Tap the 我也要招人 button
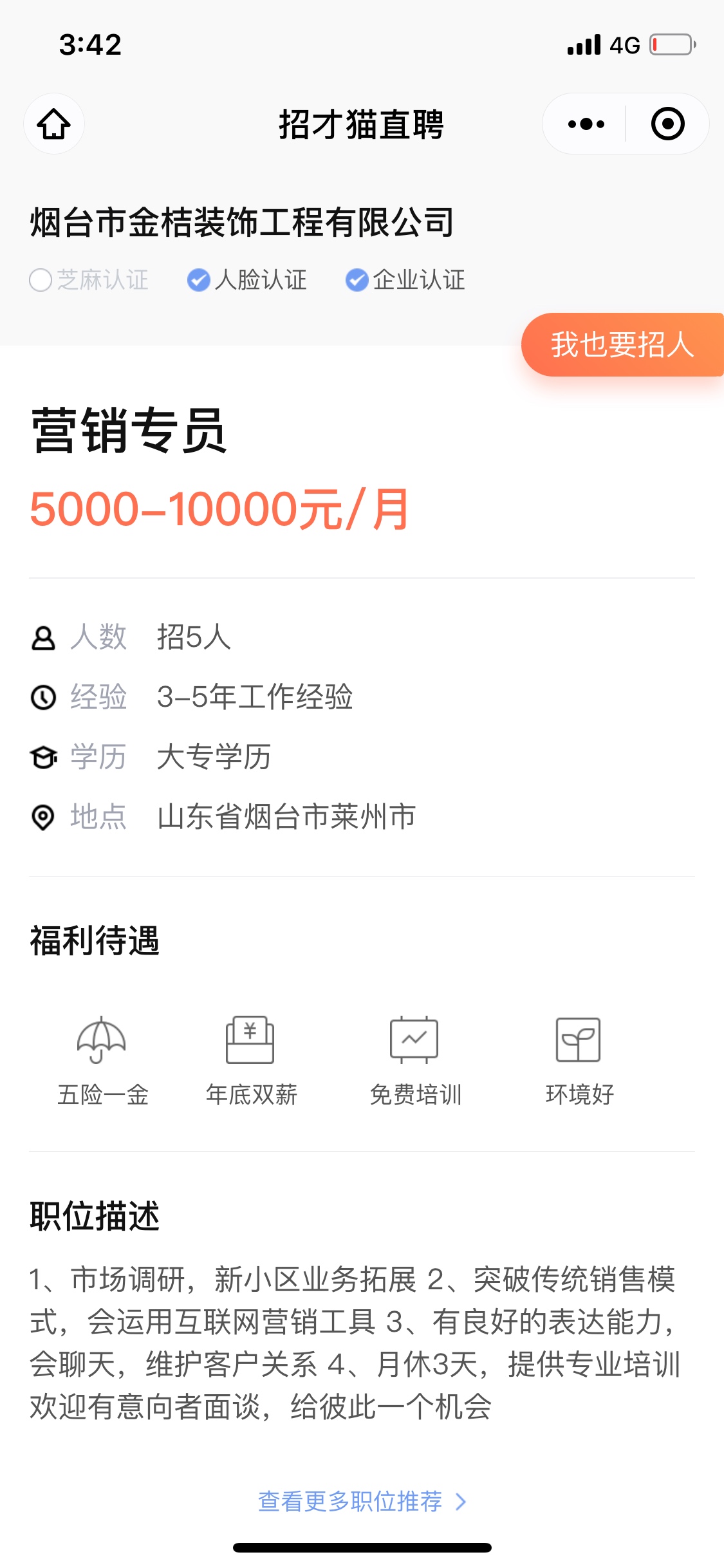 tap(622, 344)
